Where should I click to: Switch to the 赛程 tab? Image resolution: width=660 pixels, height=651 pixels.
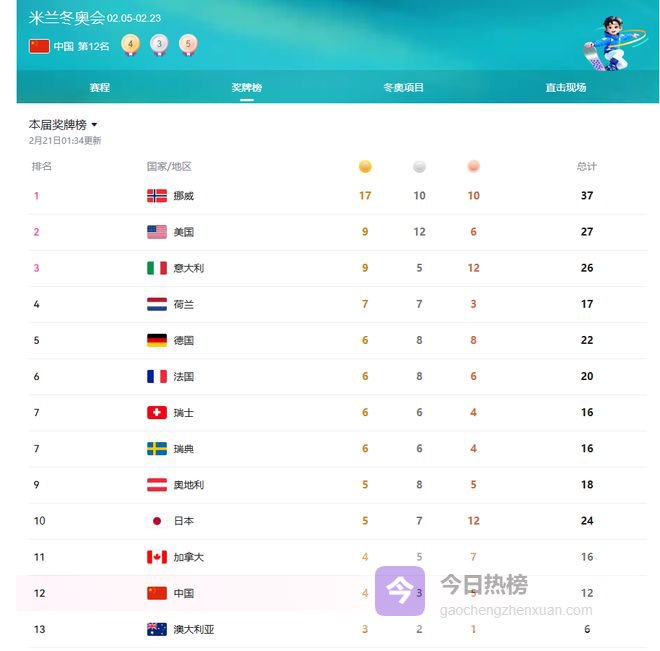[99, 88]
